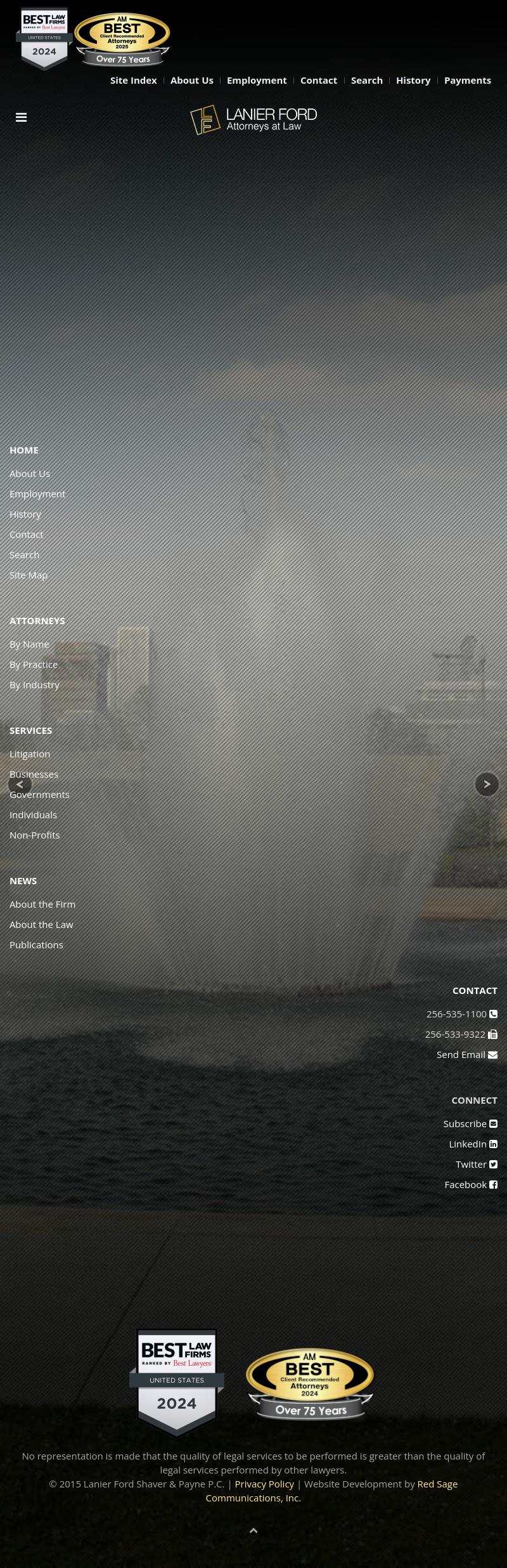This screenshot has width=507, height=1568.
Task: Show the previous slide
Action: 20,785
